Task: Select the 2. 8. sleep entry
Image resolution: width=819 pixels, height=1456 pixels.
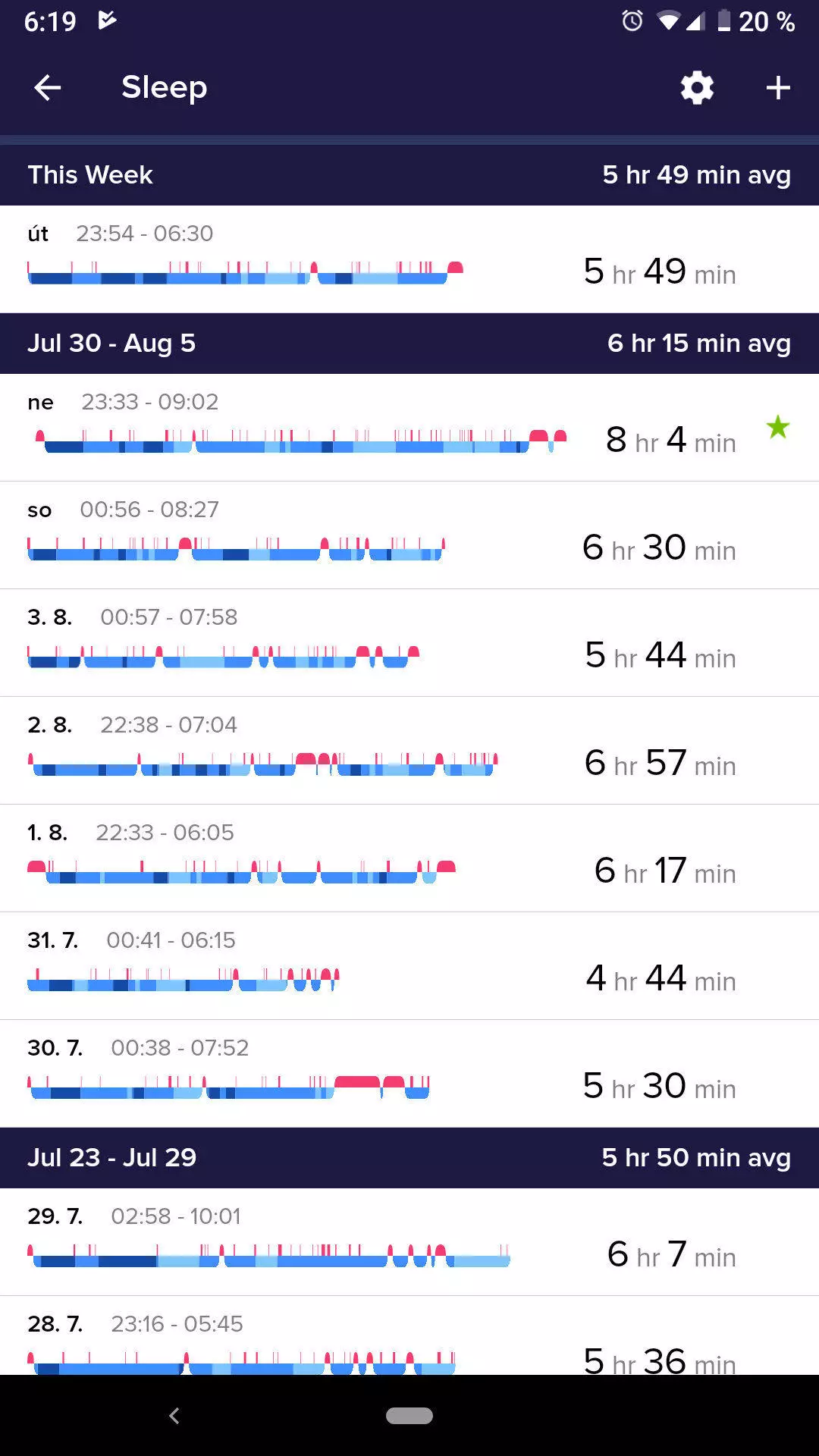Action: [x=409, y=751]
